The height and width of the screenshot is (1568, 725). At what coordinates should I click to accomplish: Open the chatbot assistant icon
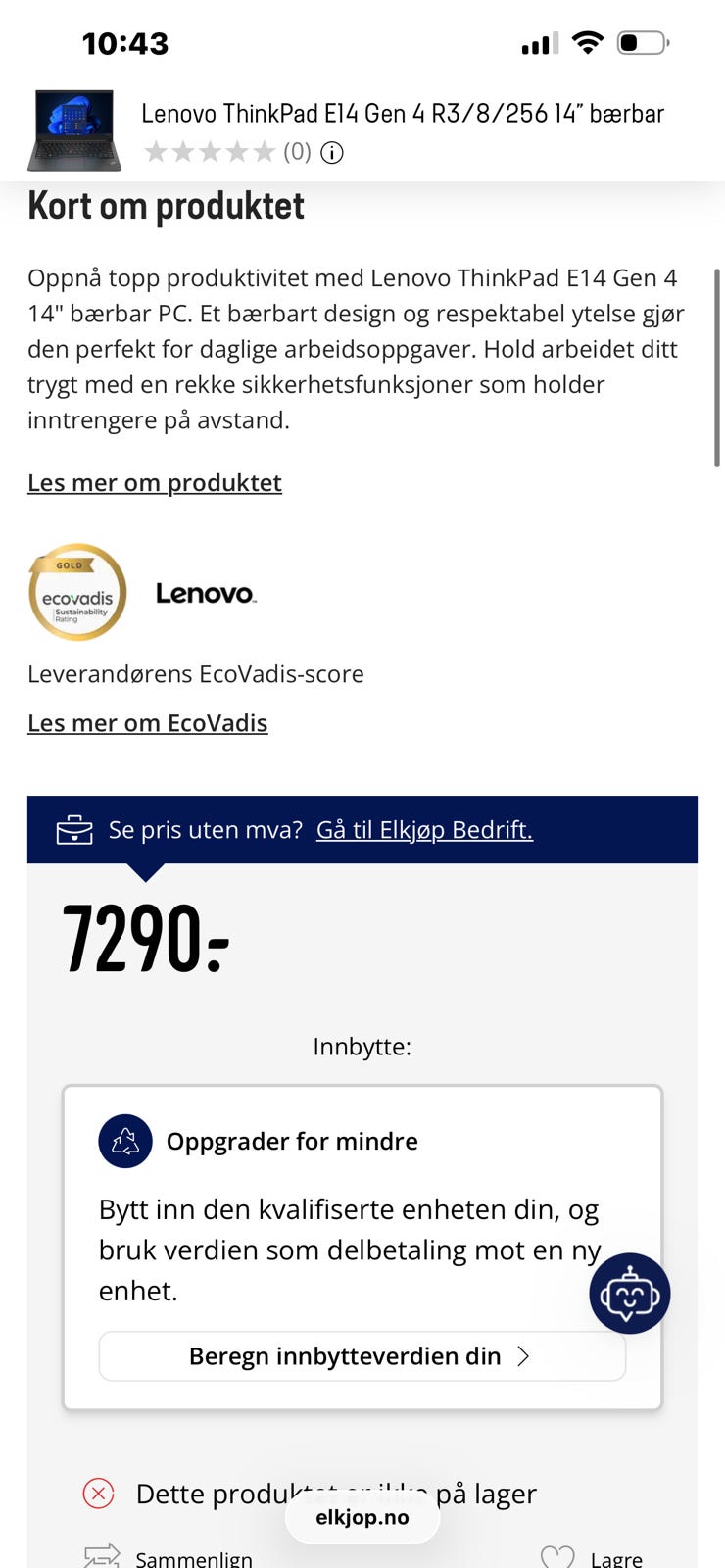pyautogui.click(x=630, y=1294)
